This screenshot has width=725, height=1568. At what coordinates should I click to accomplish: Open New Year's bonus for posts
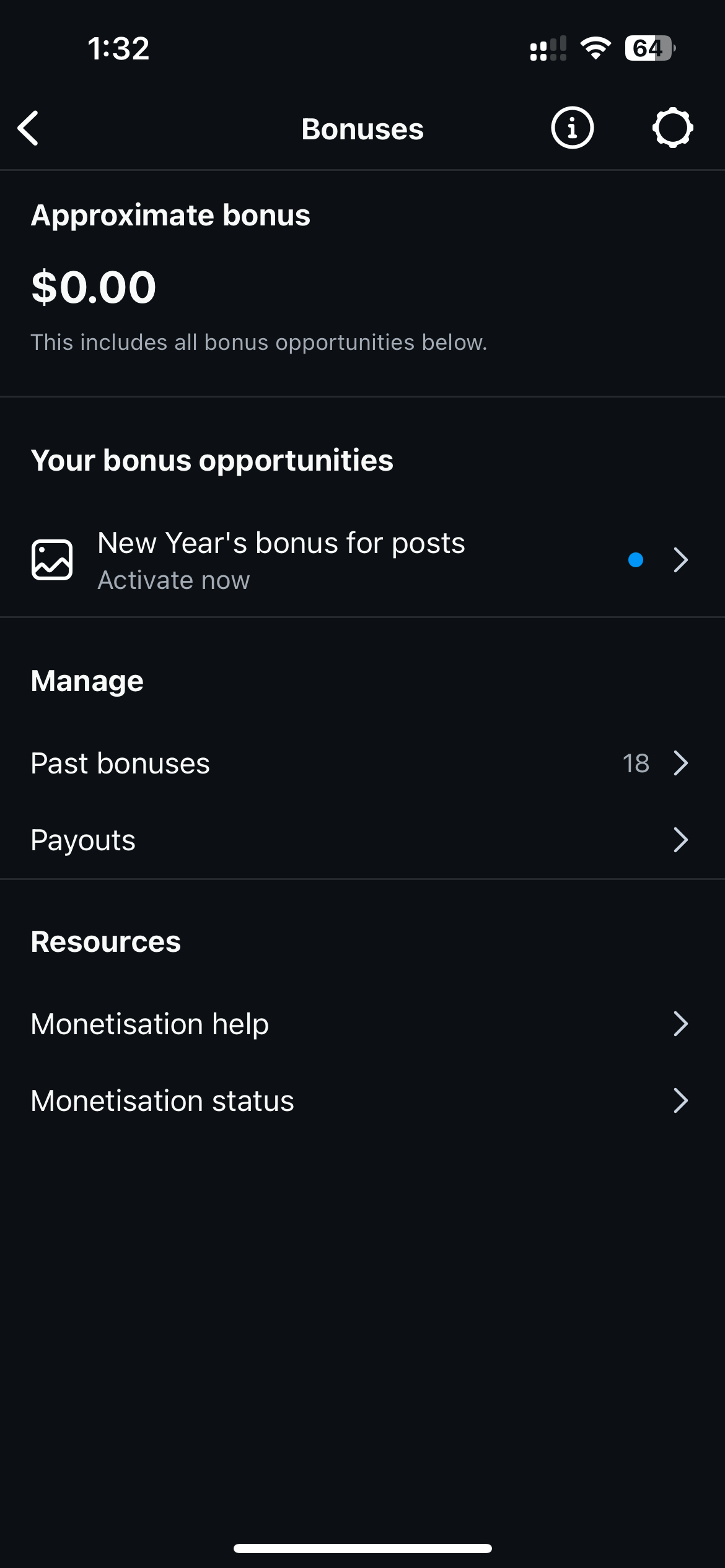[x=362, y=560]
